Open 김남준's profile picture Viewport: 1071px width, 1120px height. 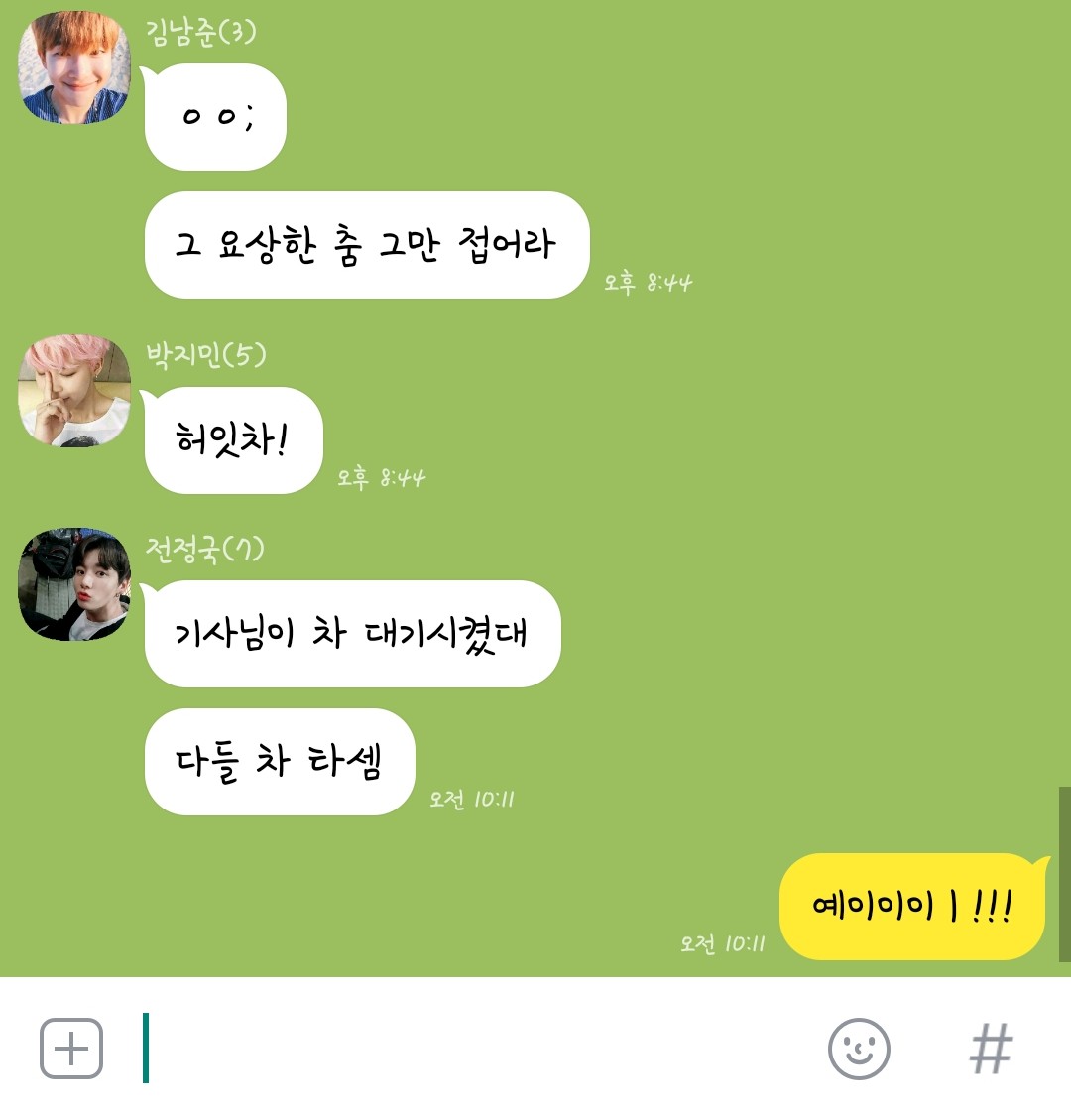[74, 67]
